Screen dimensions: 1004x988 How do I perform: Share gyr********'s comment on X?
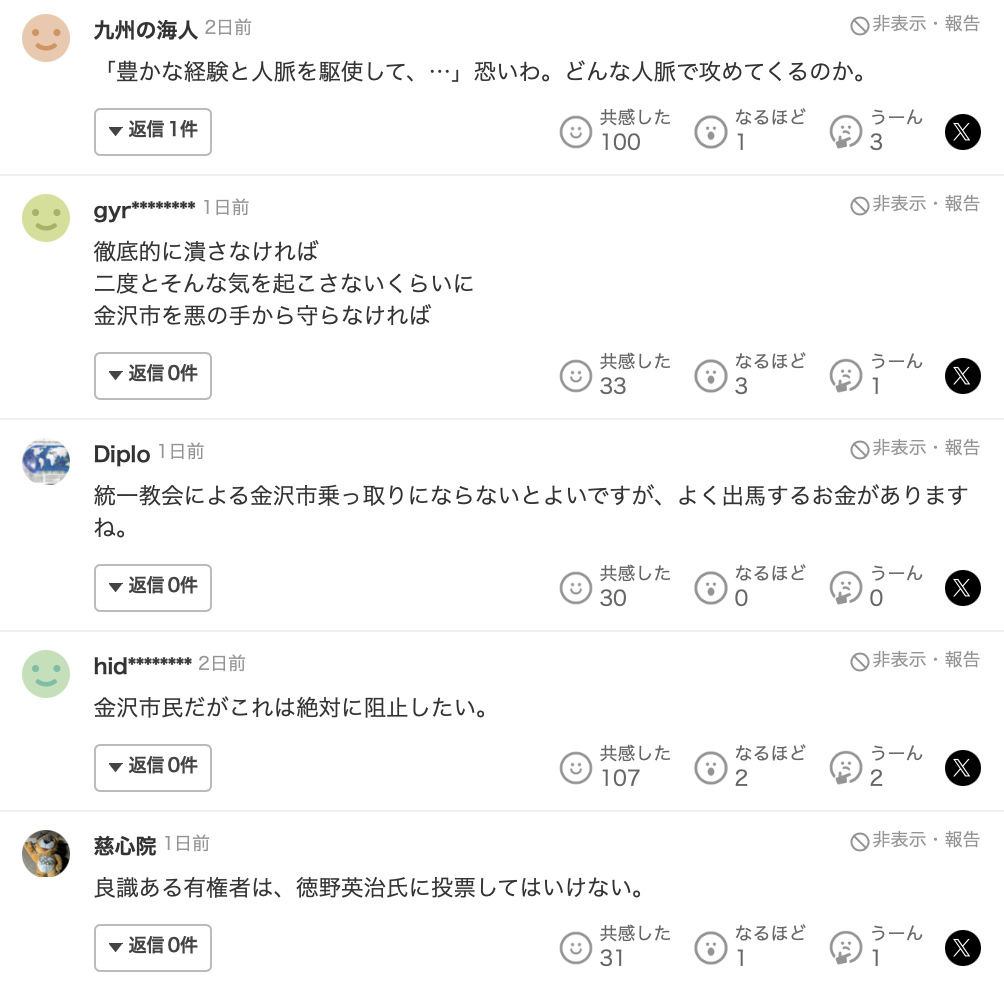point(962,375)
